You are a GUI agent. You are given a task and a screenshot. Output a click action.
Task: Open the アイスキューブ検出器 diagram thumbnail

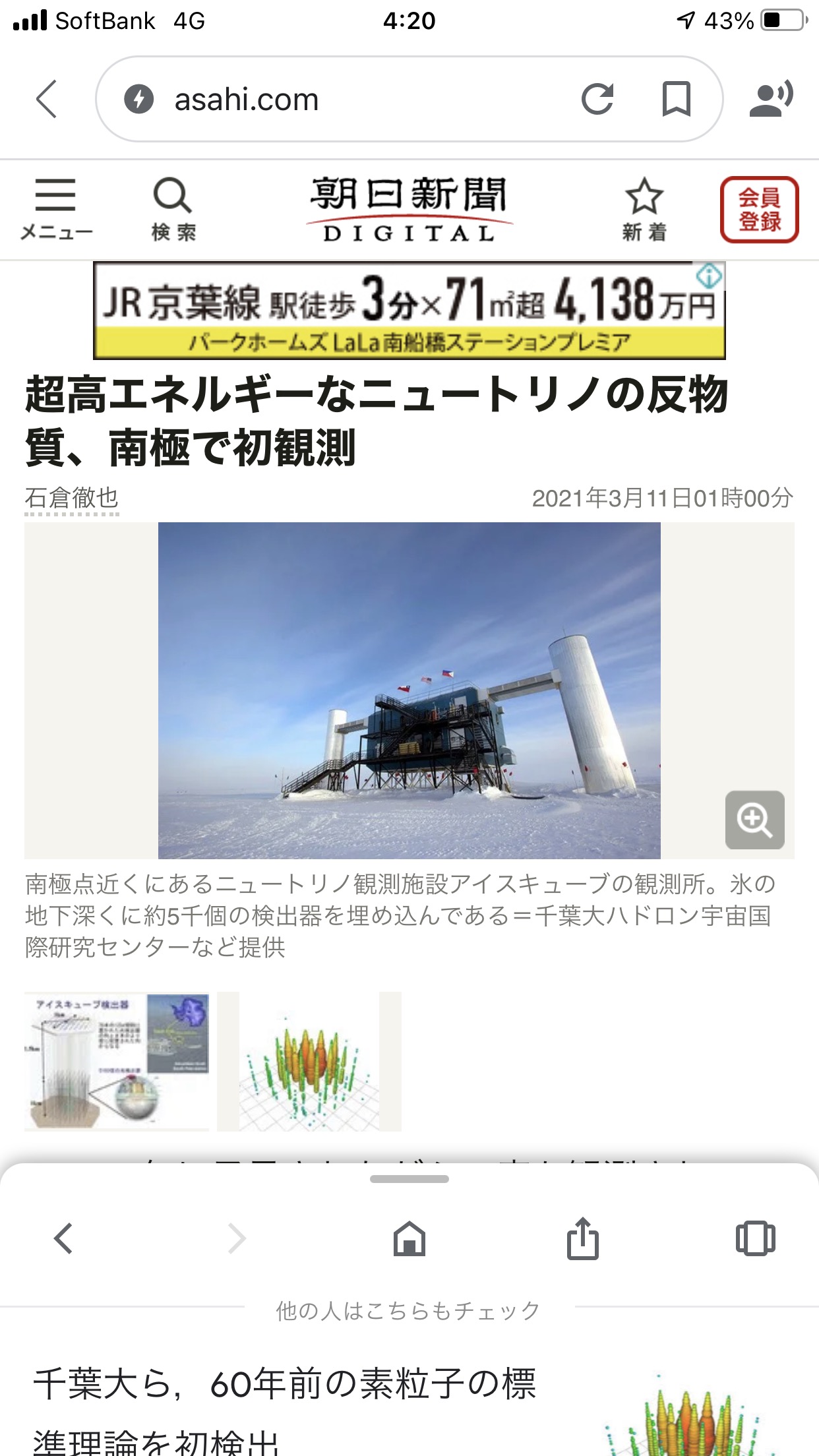coord(117,1062)
